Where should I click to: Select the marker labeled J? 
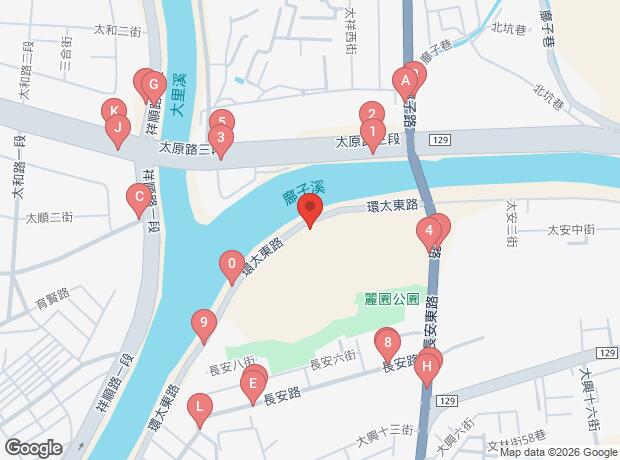point(118,127)
